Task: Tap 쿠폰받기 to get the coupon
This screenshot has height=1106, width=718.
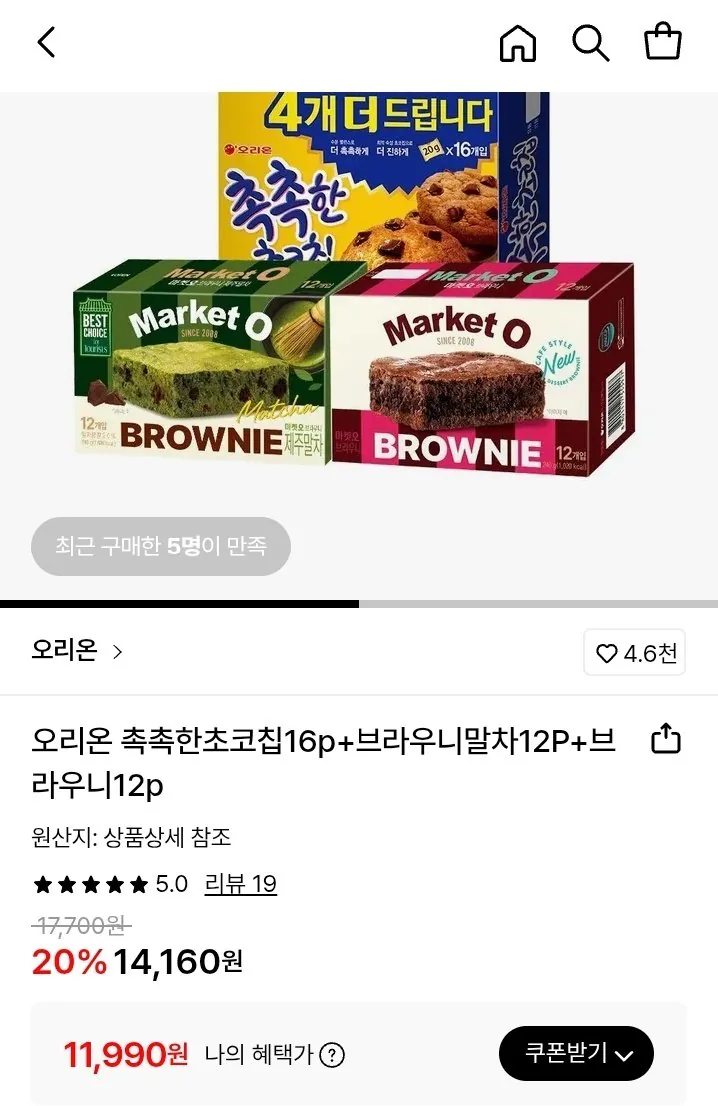Action: click(576, 1053)
